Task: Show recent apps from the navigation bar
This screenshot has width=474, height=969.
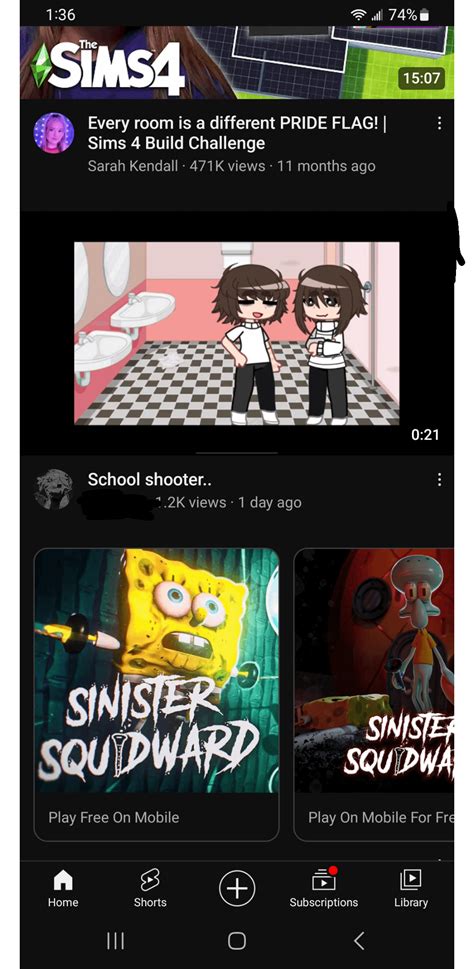Action: (116, 941)
